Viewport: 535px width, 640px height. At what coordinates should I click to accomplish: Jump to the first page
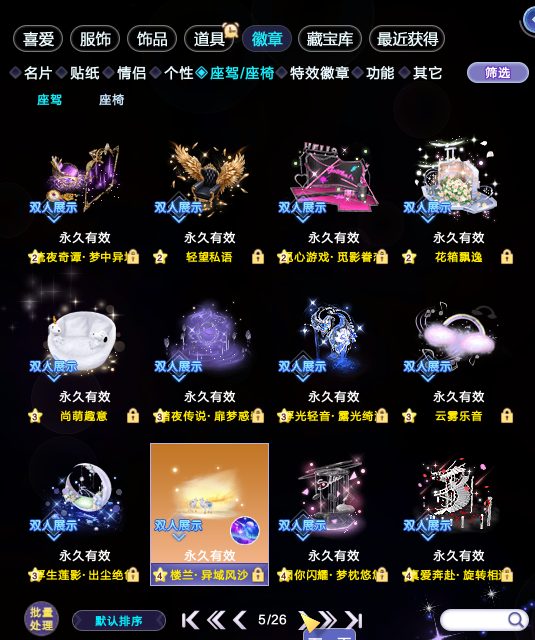[190, 620]
